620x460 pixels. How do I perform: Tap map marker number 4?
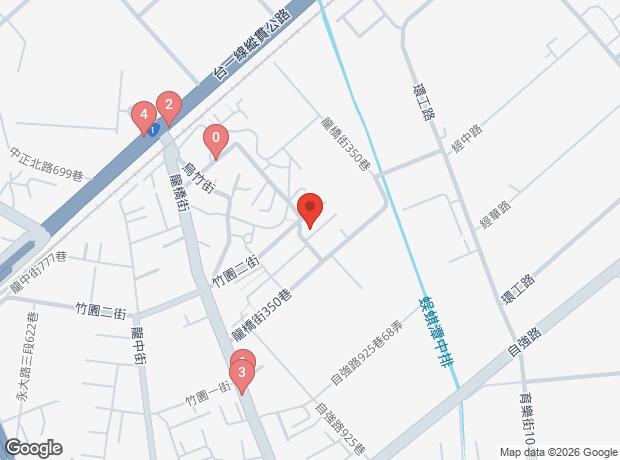(x=144, y=115)
